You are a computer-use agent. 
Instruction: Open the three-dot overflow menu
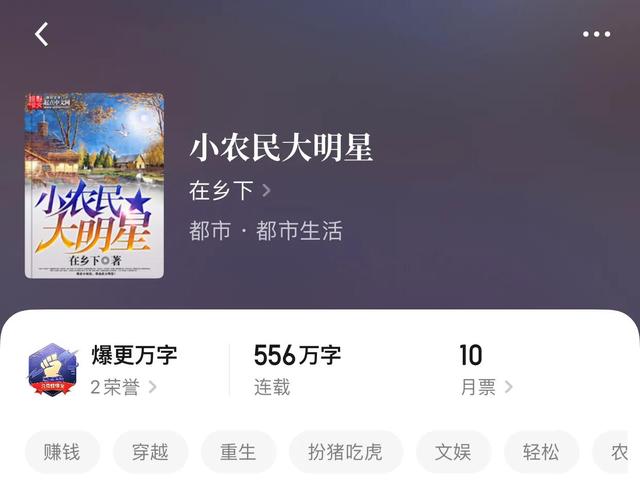pos(596,34)
